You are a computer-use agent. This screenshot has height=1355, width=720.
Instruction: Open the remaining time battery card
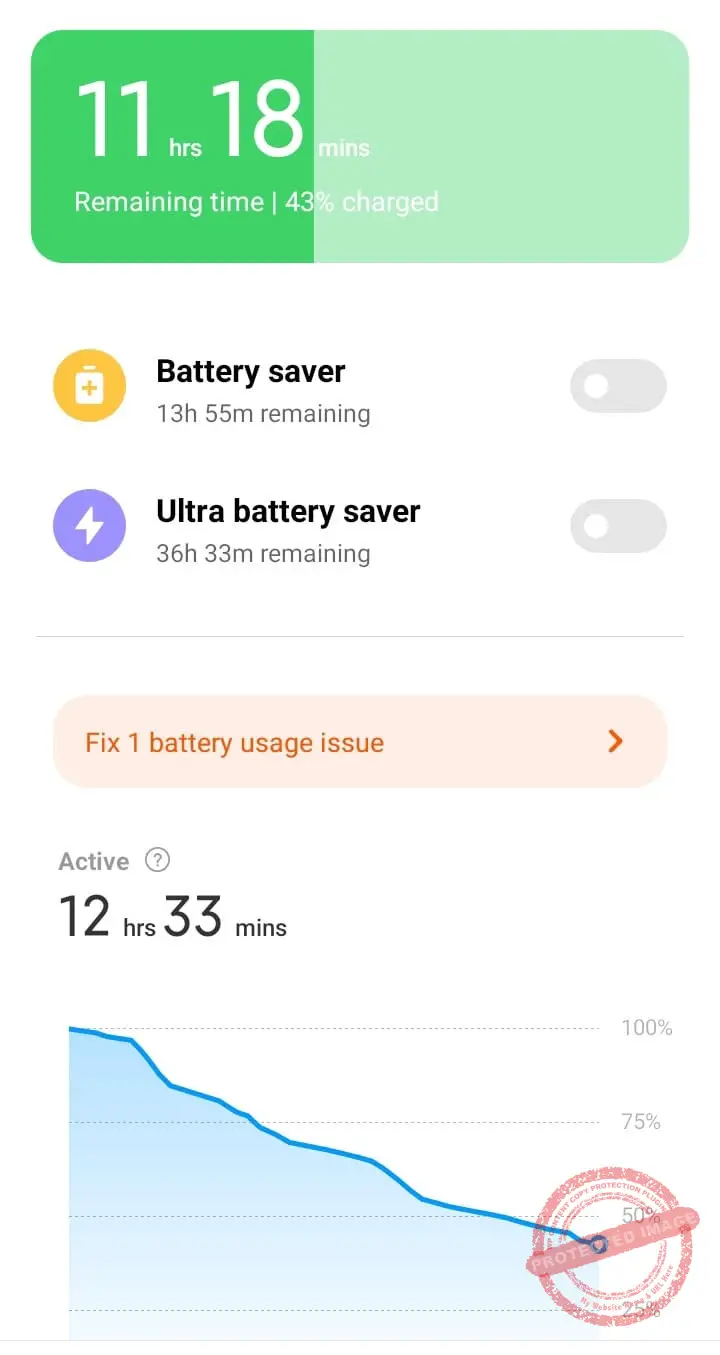359,147
